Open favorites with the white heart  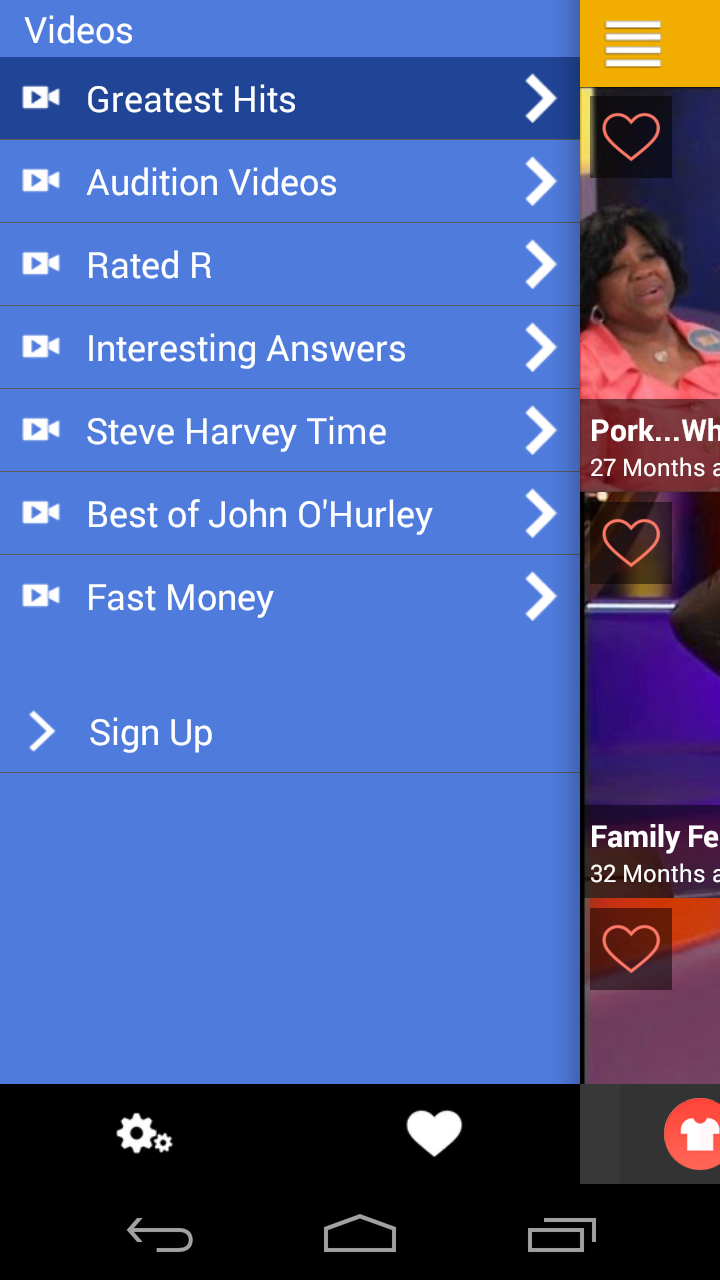[x=434, y=1134]
